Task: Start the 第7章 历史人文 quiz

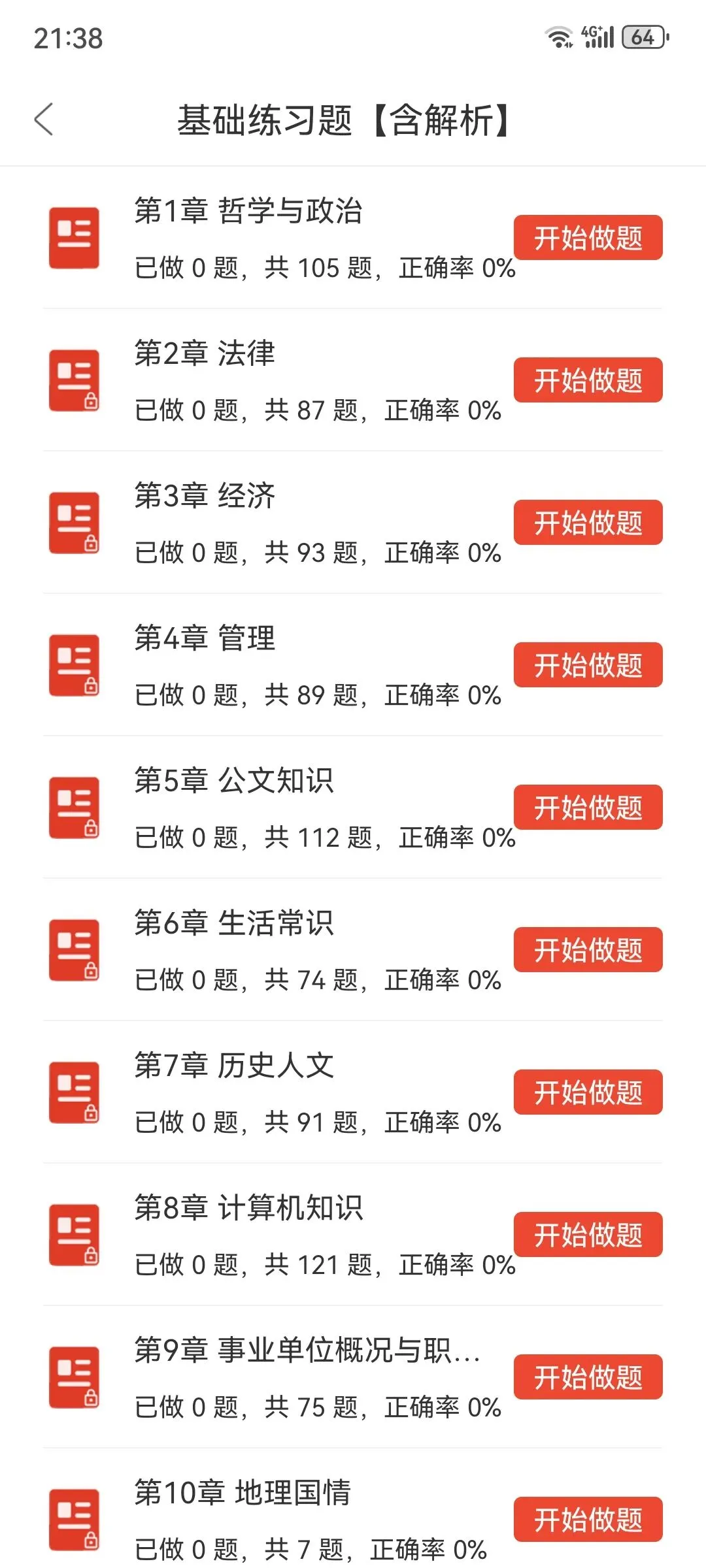Action: [x=588, y=1092]
